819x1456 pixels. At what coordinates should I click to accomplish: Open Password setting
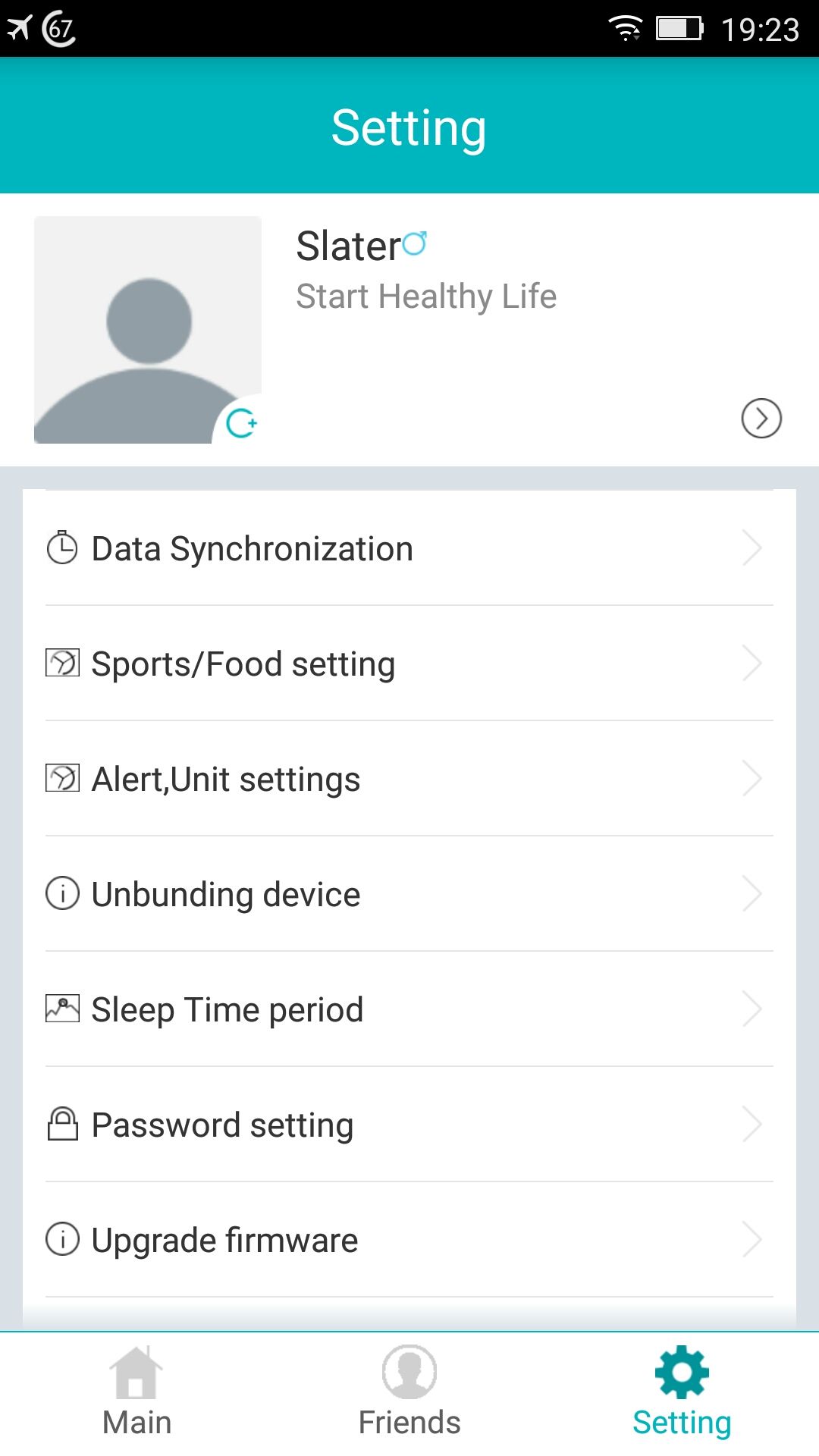pos(409,1125)
